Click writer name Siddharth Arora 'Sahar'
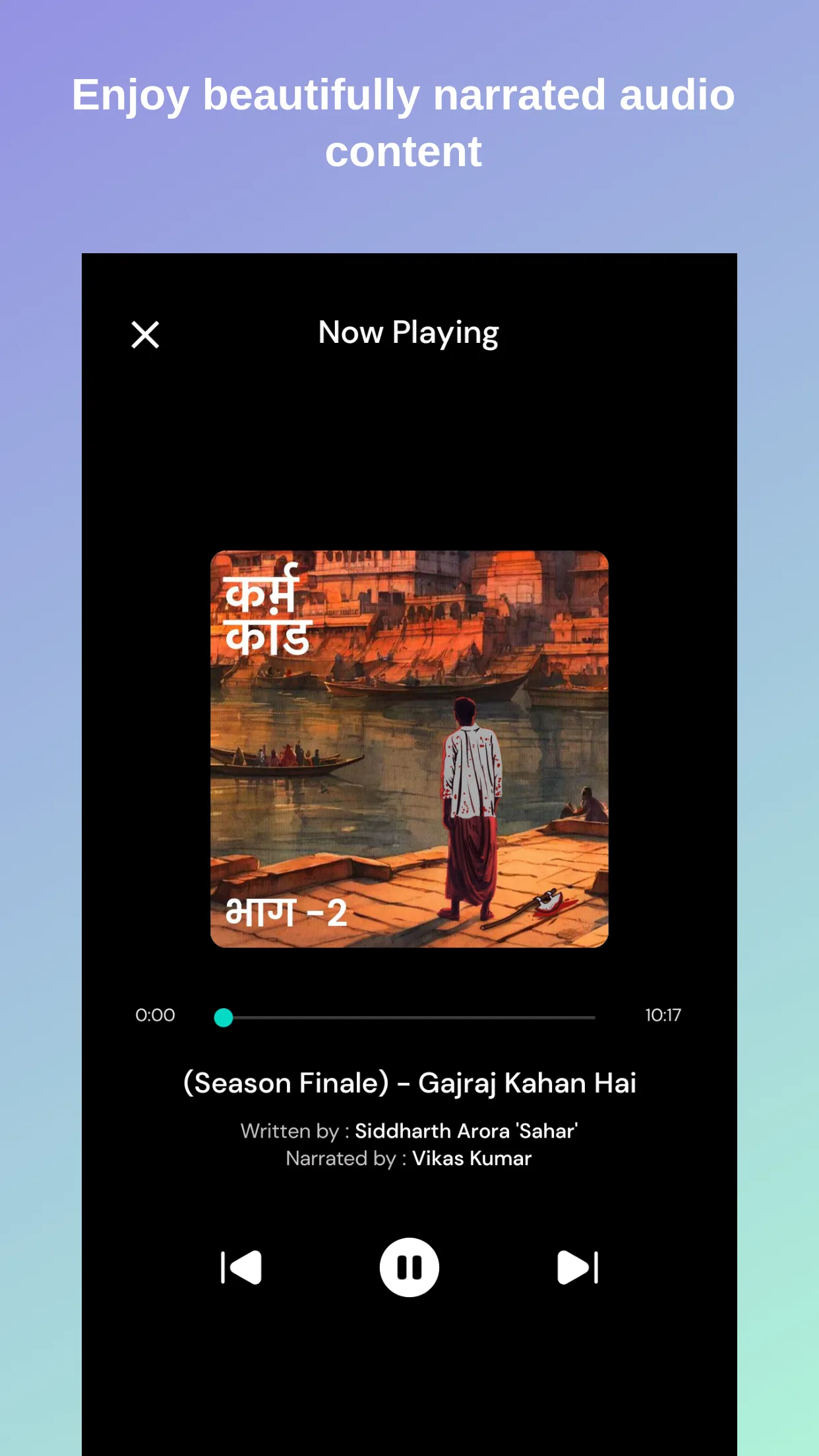Viewport: 819px width, 1456px height. click(467, 1130)
